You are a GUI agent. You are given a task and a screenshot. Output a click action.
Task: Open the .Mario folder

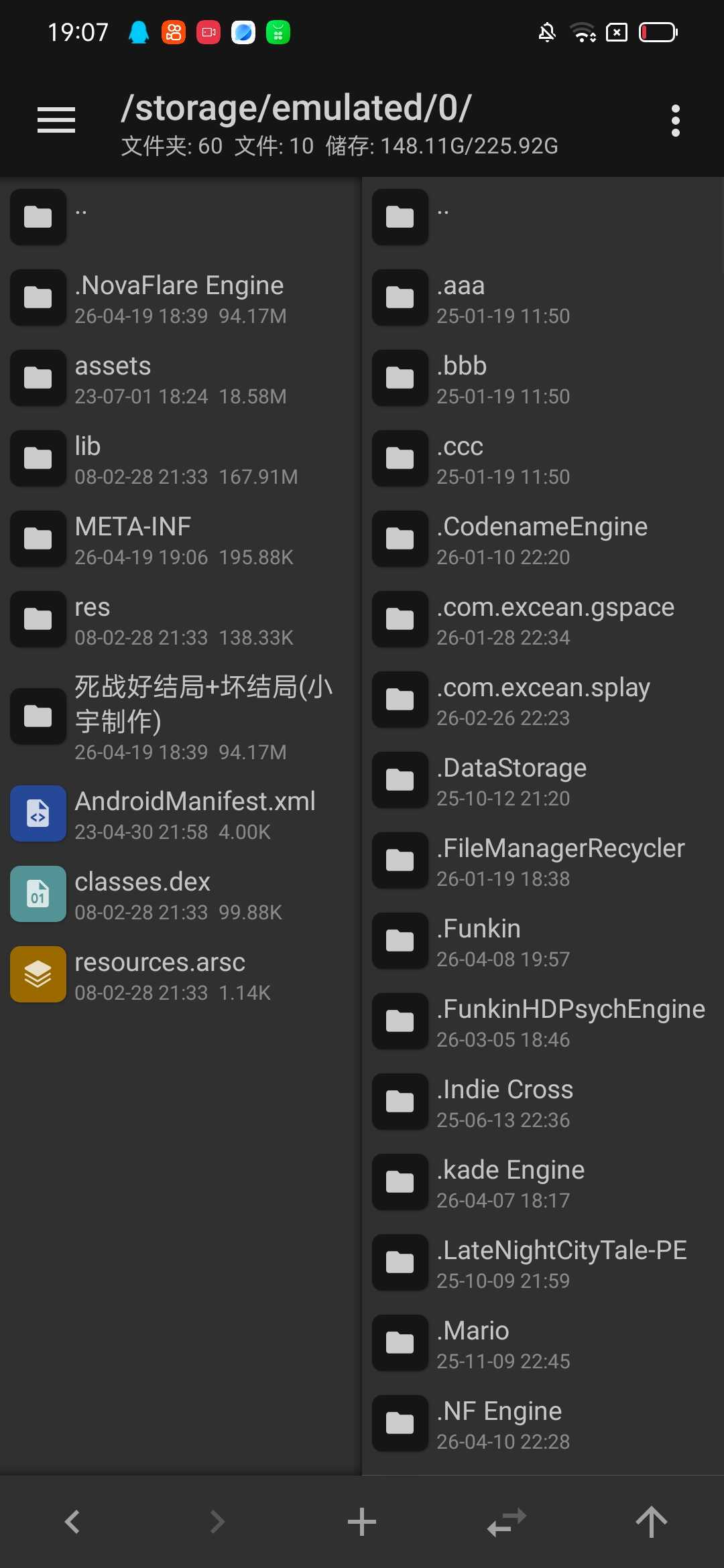tap(542, 1344)
